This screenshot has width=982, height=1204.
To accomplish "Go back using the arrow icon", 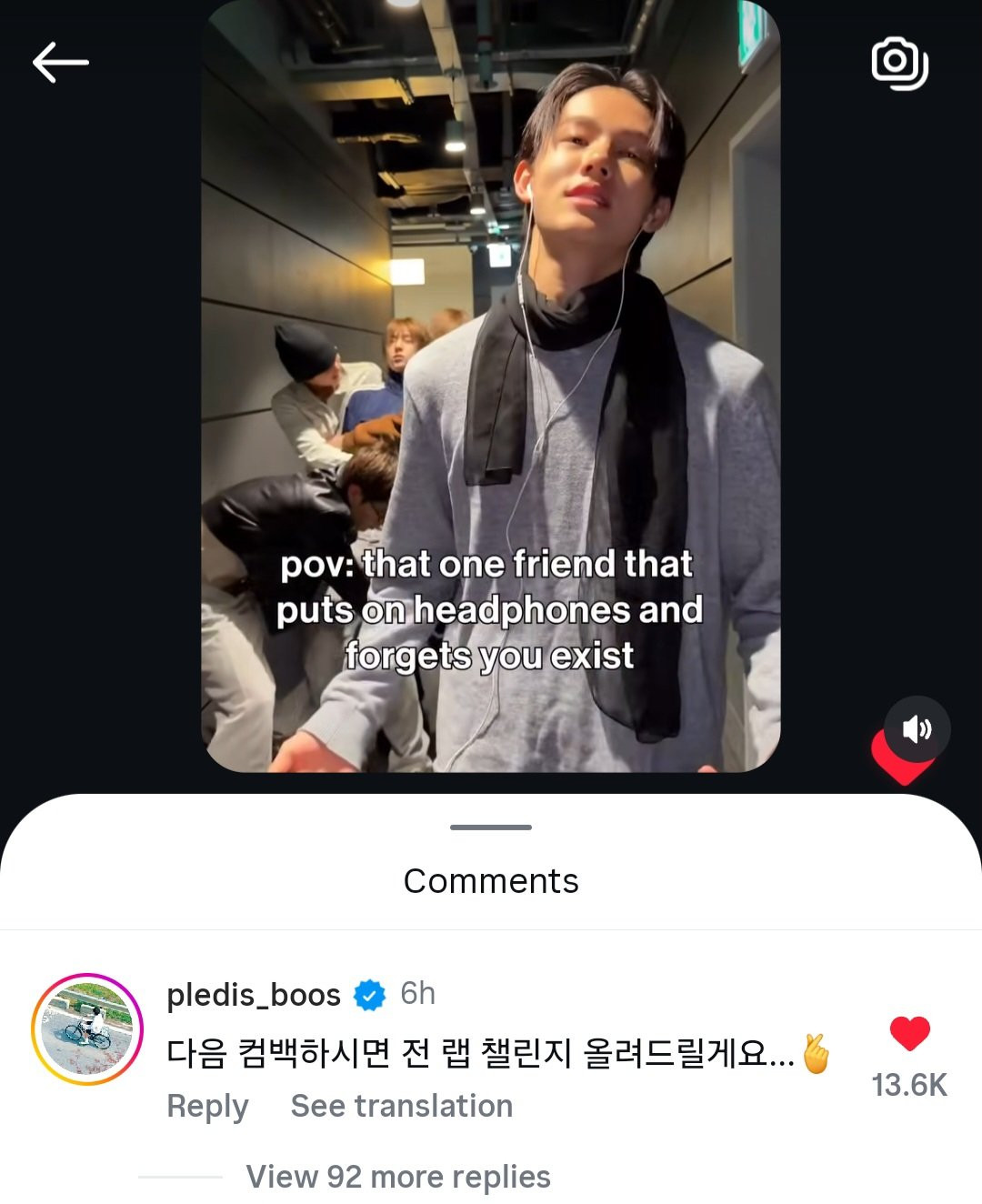I will pos(60,63).
